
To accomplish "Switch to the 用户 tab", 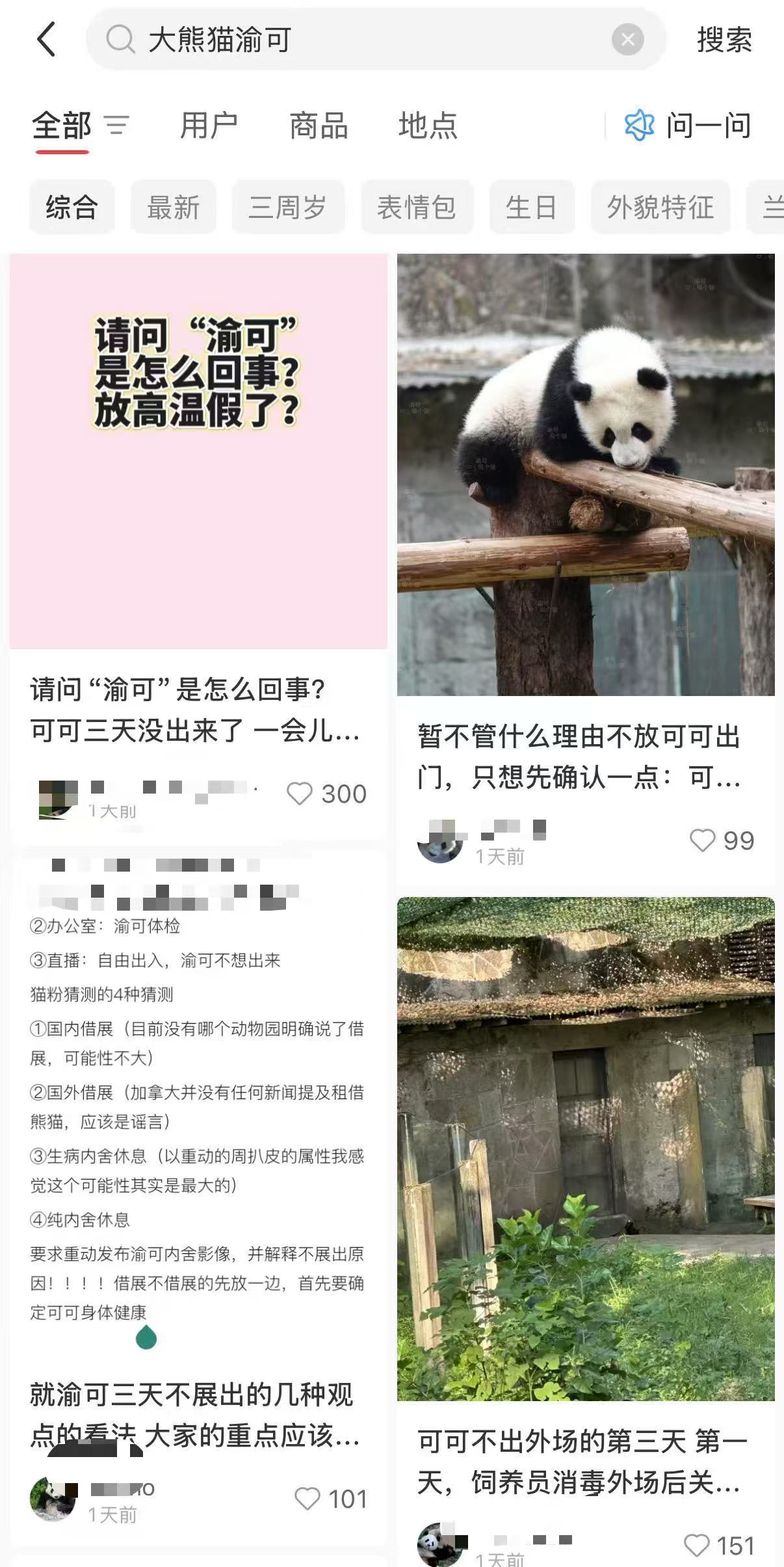I will (x=209, y=126).
